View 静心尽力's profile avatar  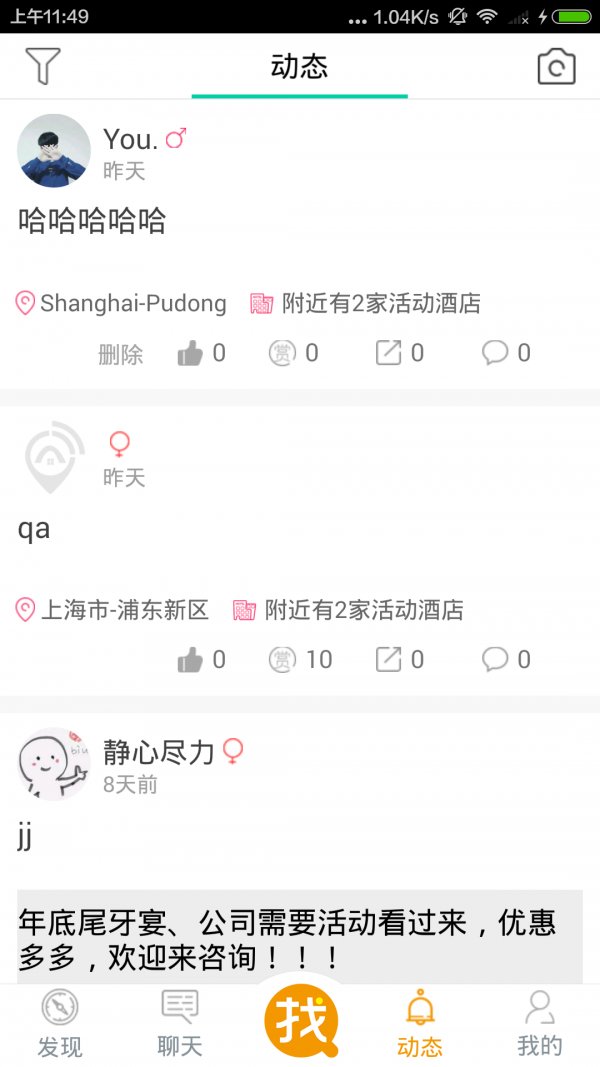pos(54,764)
